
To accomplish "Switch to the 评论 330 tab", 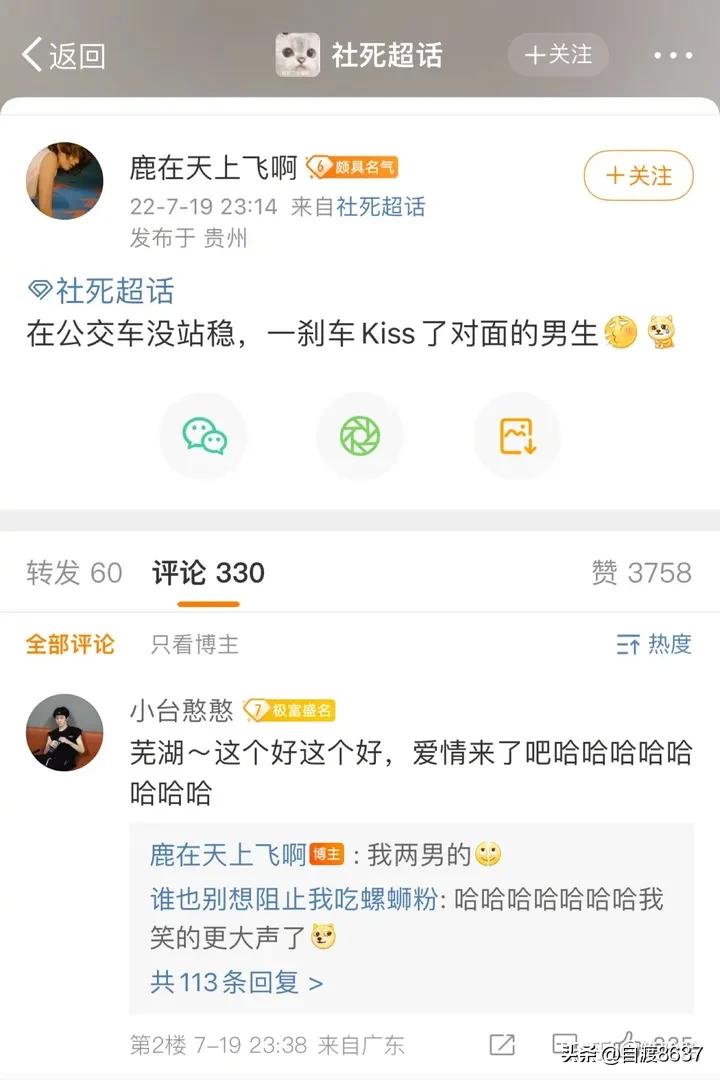I will coord(208,572).
